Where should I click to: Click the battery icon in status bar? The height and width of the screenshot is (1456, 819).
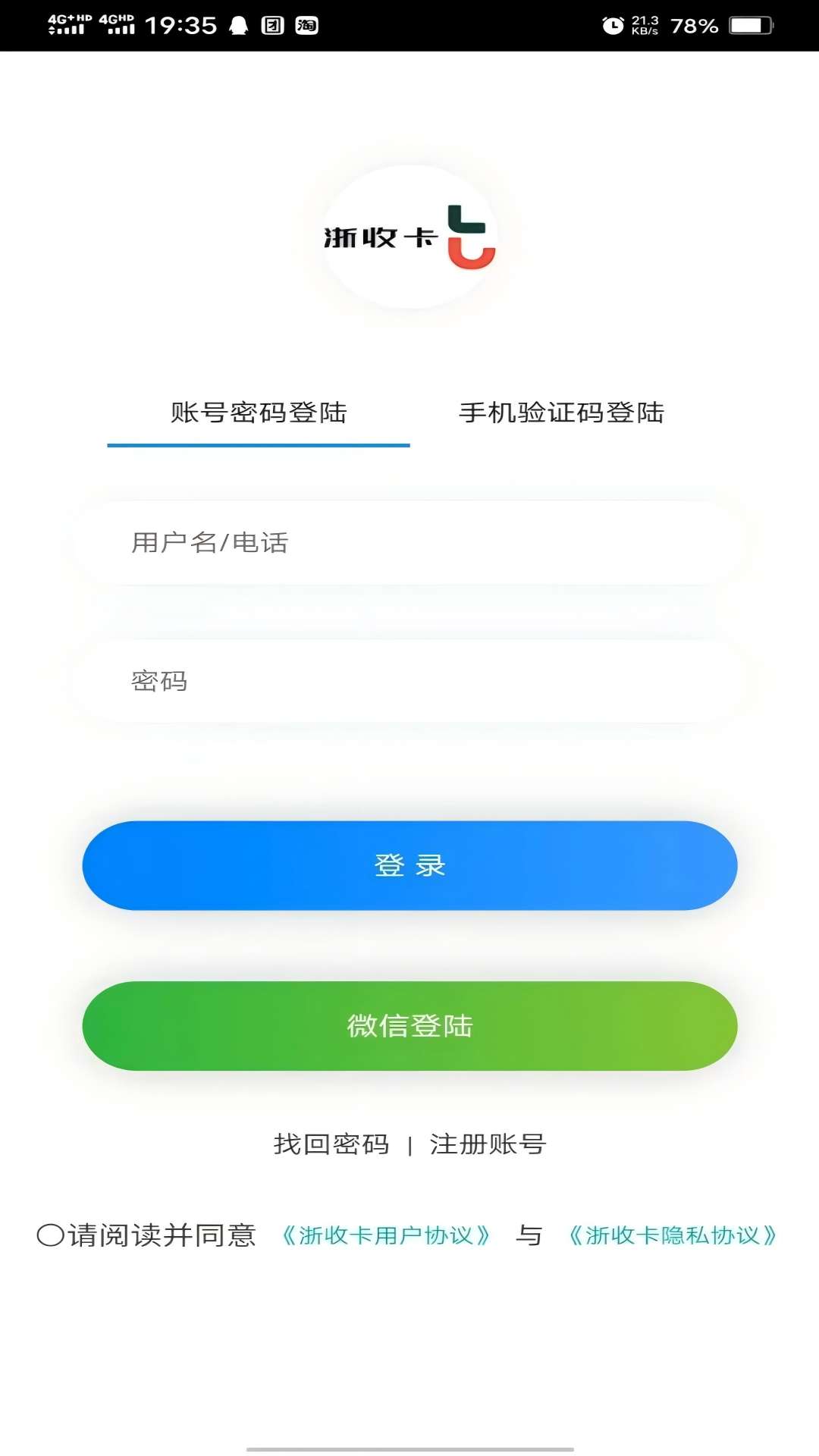751,25
